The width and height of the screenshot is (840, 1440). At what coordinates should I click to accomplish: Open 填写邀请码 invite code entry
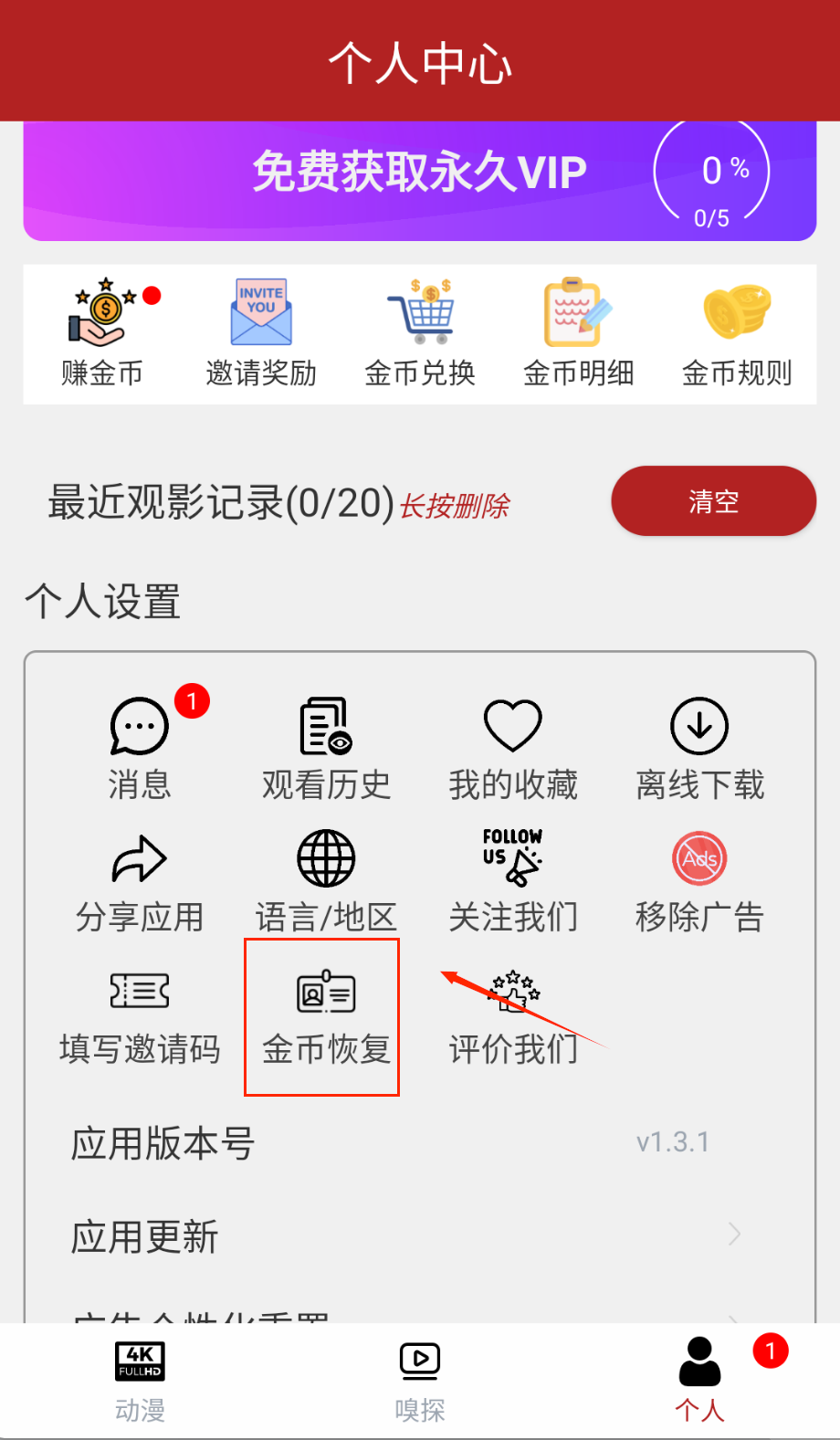(x=140, y=1015)
